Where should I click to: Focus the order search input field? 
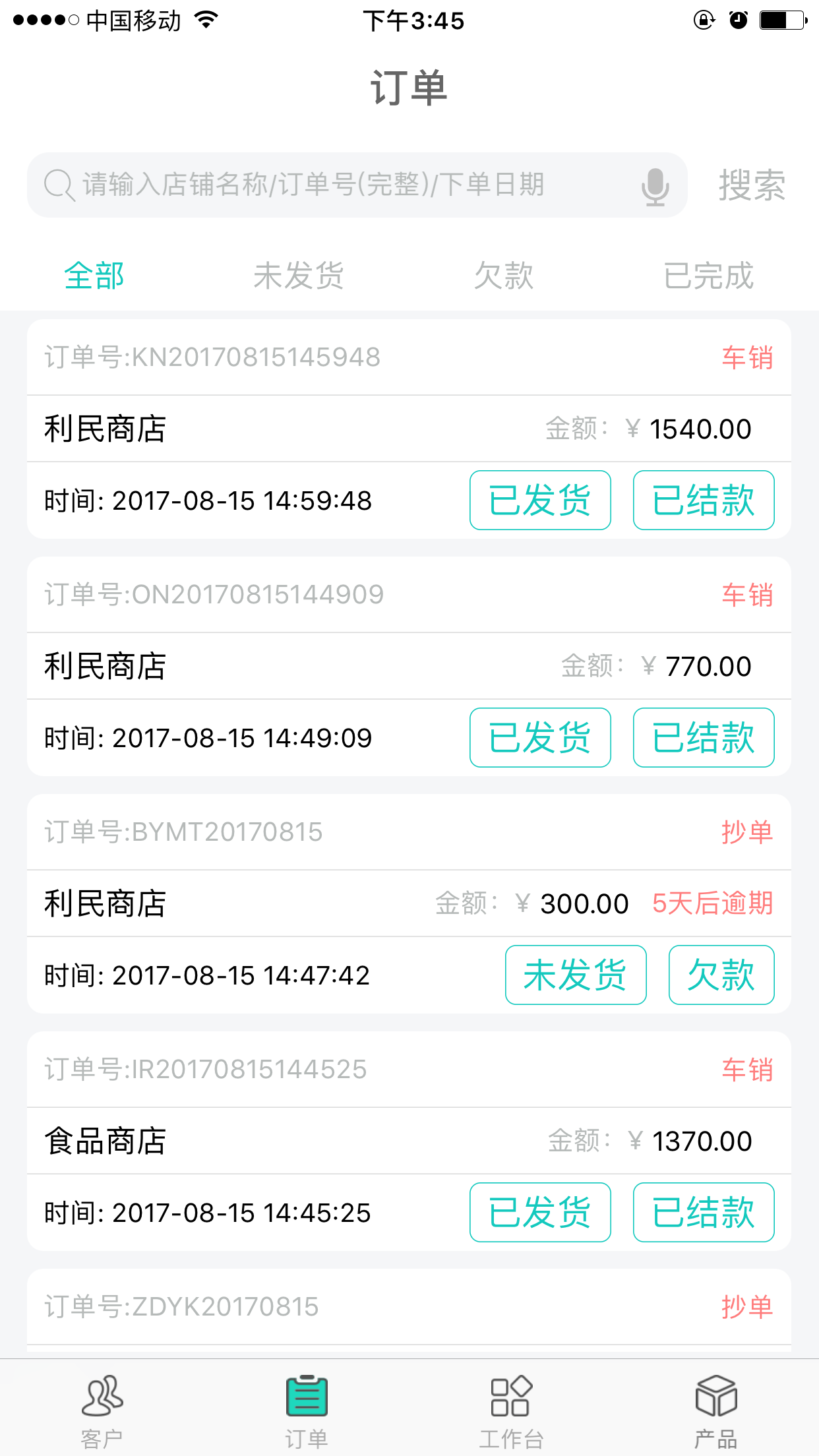[357, 185]
